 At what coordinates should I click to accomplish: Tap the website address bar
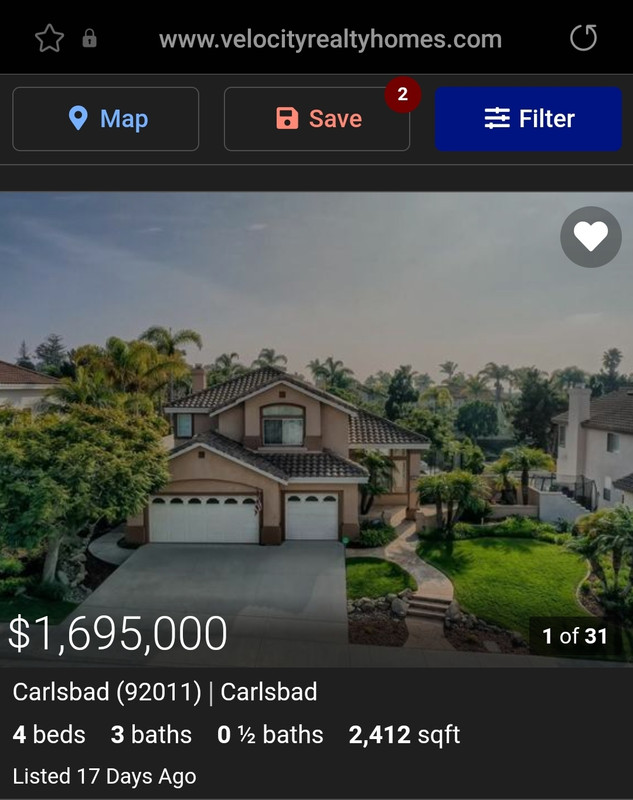tap(330, 40)
